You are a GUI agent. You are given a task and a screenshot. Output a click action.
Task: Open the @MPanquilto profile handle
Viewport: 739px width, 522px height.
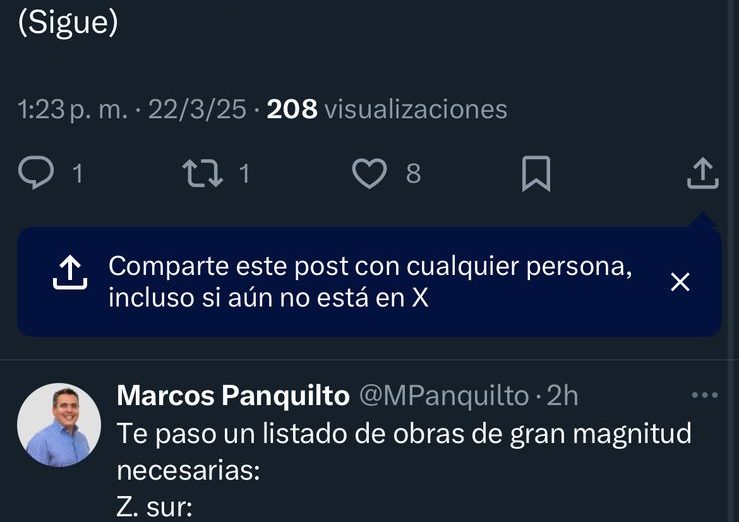click(442, 396)
